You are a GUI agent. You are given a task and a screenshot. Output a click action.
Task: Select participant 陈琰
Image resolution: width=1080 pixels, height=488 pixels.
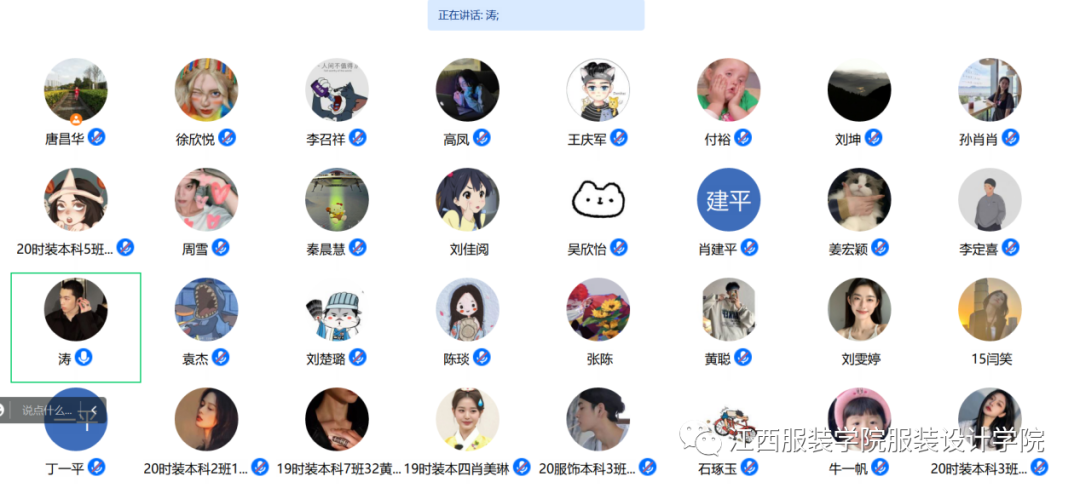click(x=467, y=310)
